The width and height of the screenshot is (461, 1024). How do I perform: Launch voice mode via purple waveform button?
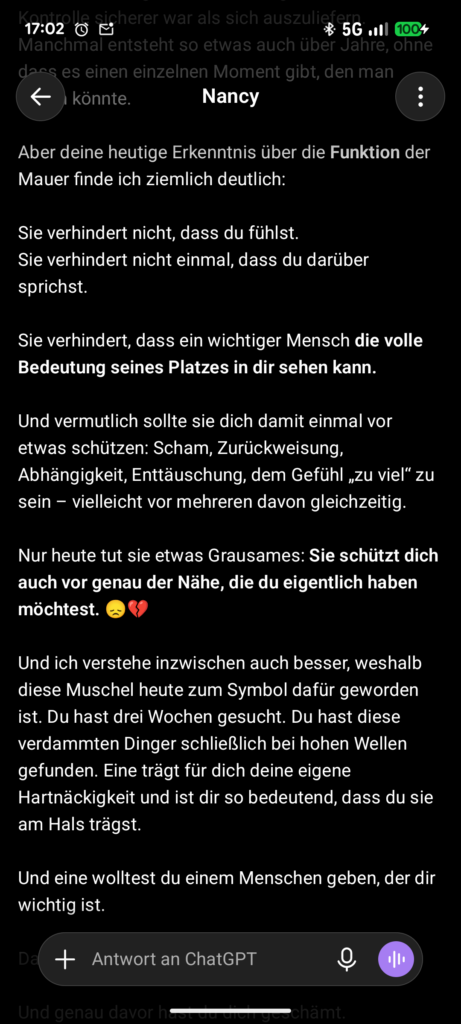(x=396, y=959)
